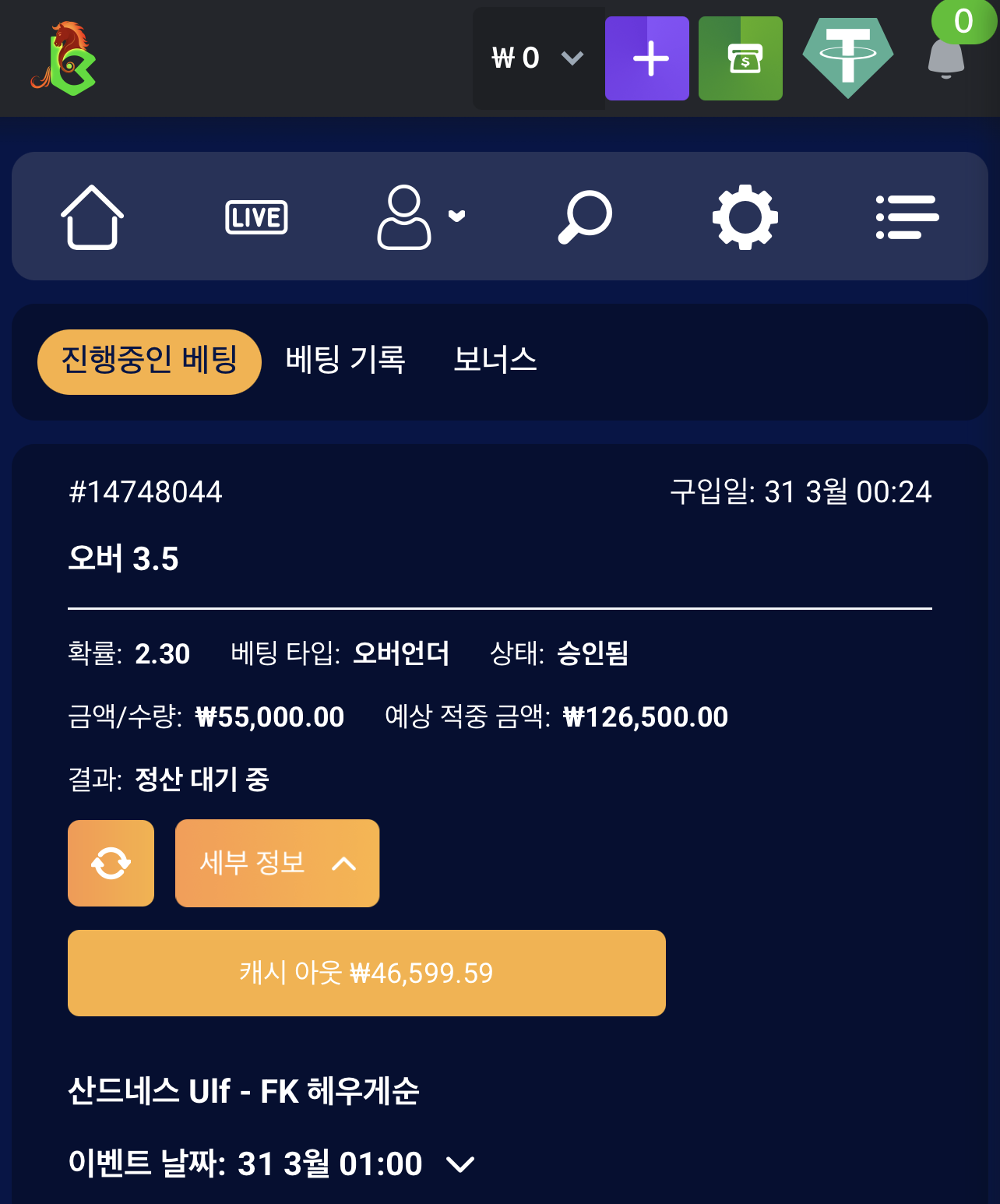Cash out for ₩46,599.59
This screenshot has width=1000, height=1204.
point(367,973)
